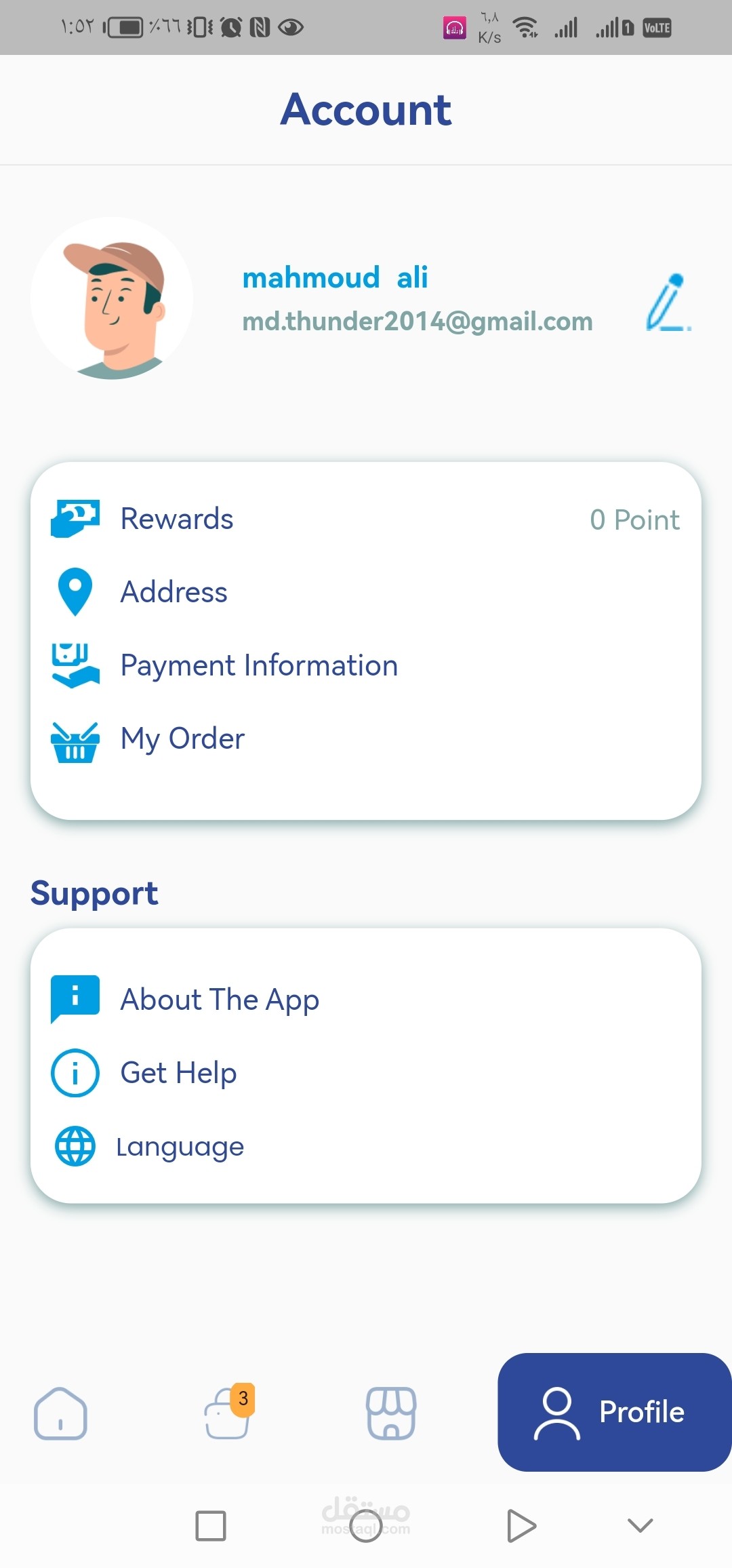Edit profile with the pencil icon
Viewport: 732px width, 1568px height.
(x=668, y=302)
